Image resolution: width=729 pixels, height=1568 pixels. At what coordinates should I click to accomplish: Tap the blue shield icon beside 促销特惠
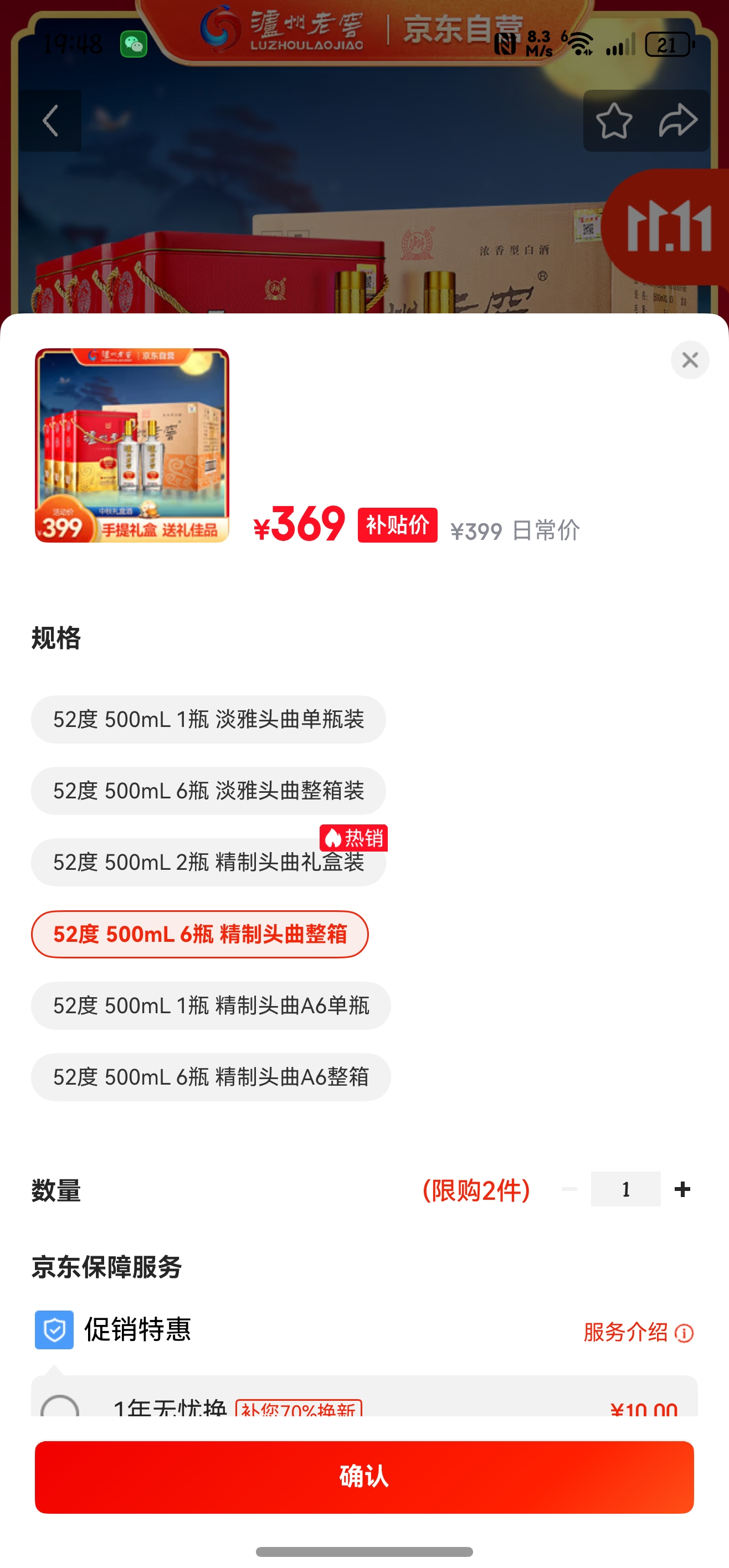[x=54, y=1329]
